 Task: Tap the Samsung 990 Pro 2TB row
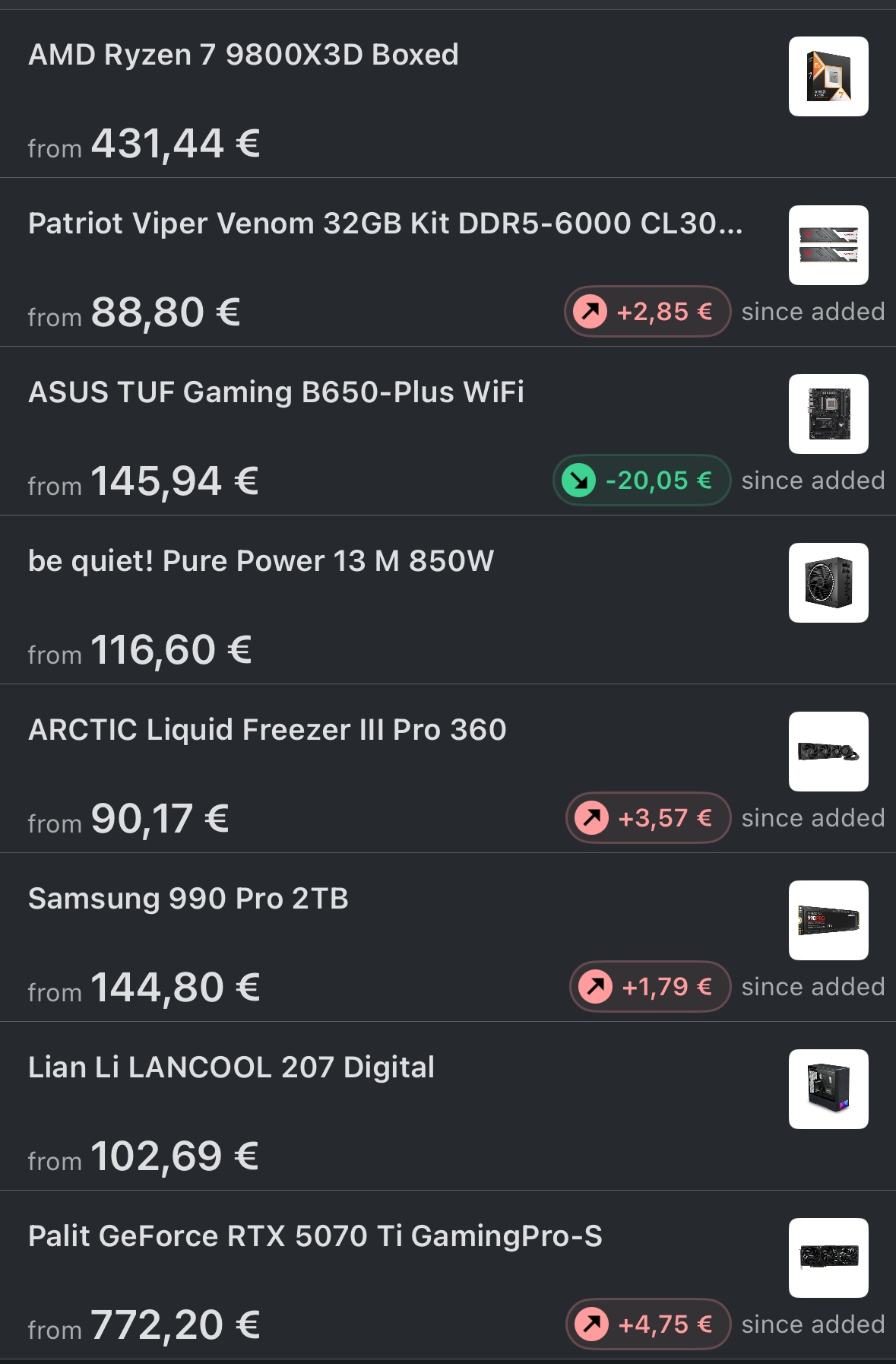[x=188, y=899]
